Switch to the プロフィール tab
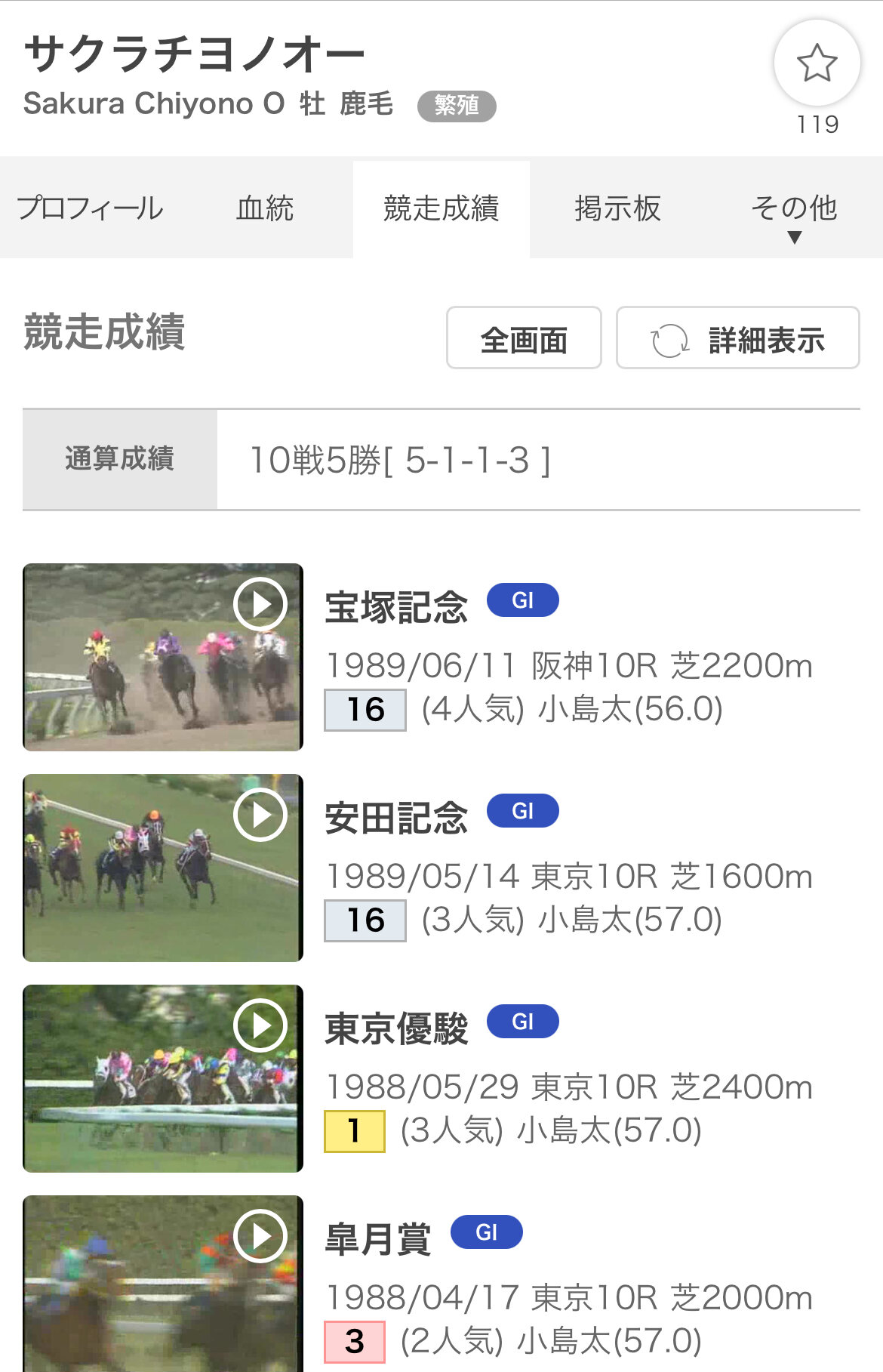This screenshot has width=883, height=1372. tap(90, 208)
